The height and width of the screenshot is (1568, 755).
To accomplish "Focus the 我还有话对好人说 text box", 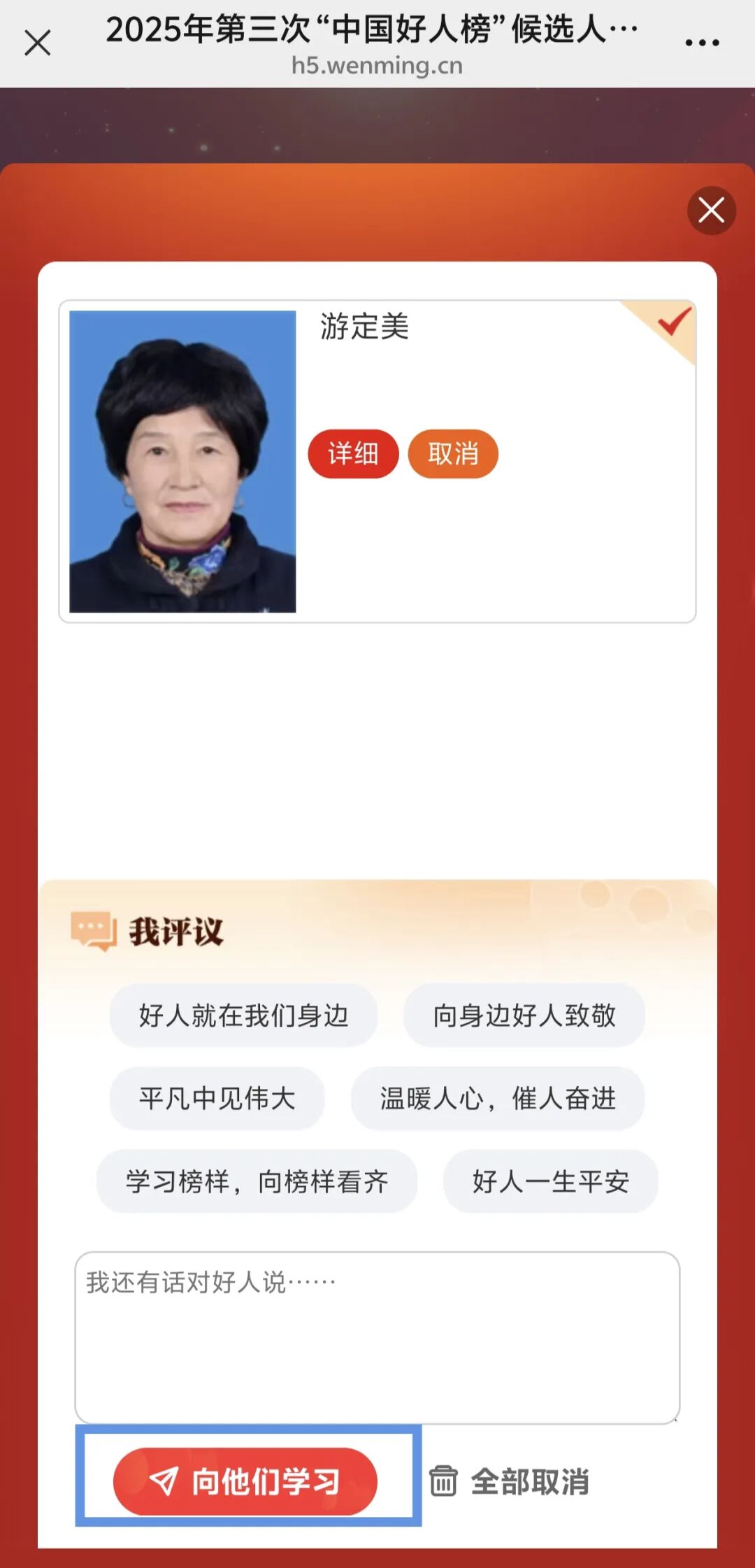I will coord(377,1337).
